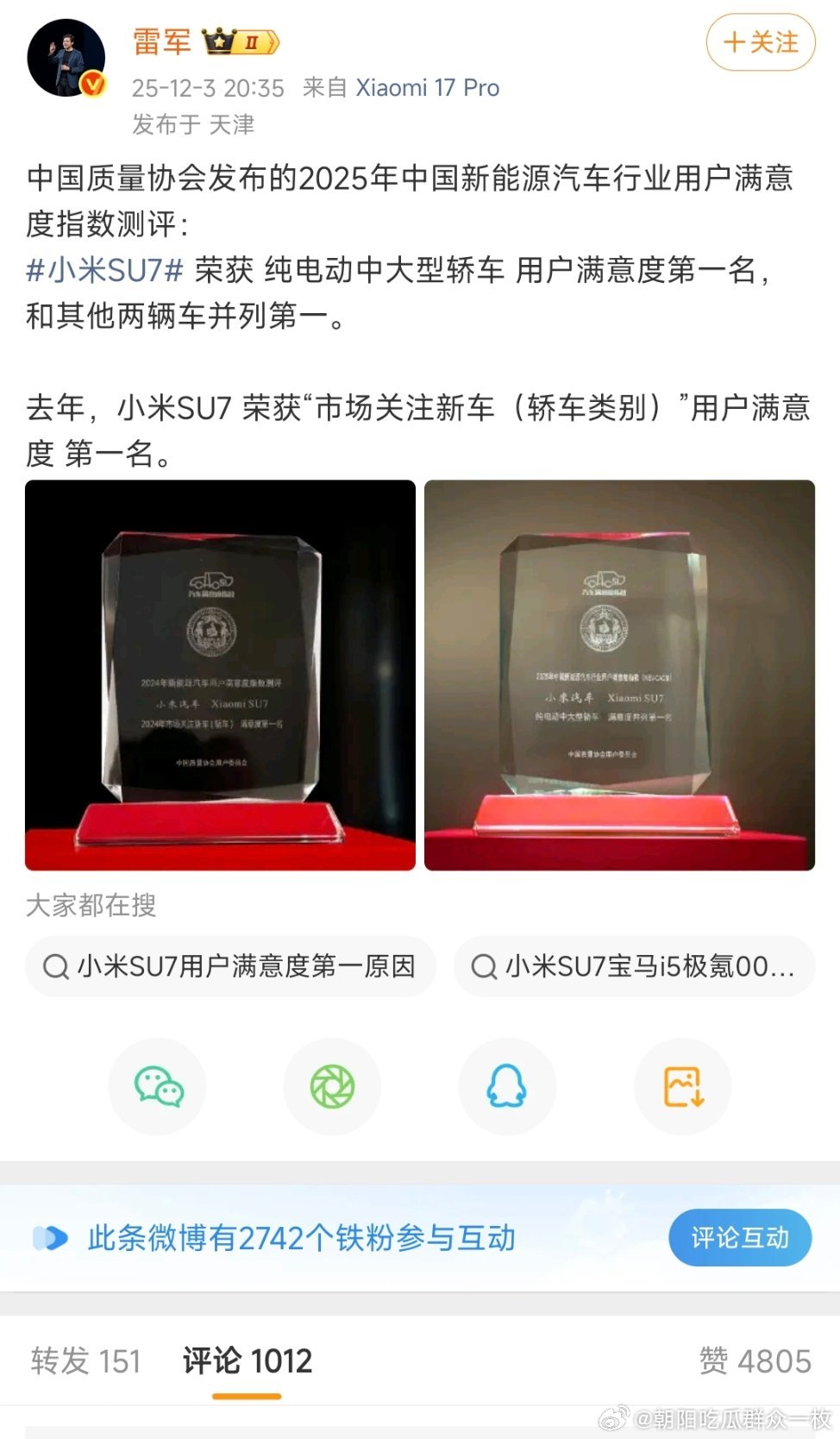
Task: Share the post to WeChat
Action: point(157,1086)
